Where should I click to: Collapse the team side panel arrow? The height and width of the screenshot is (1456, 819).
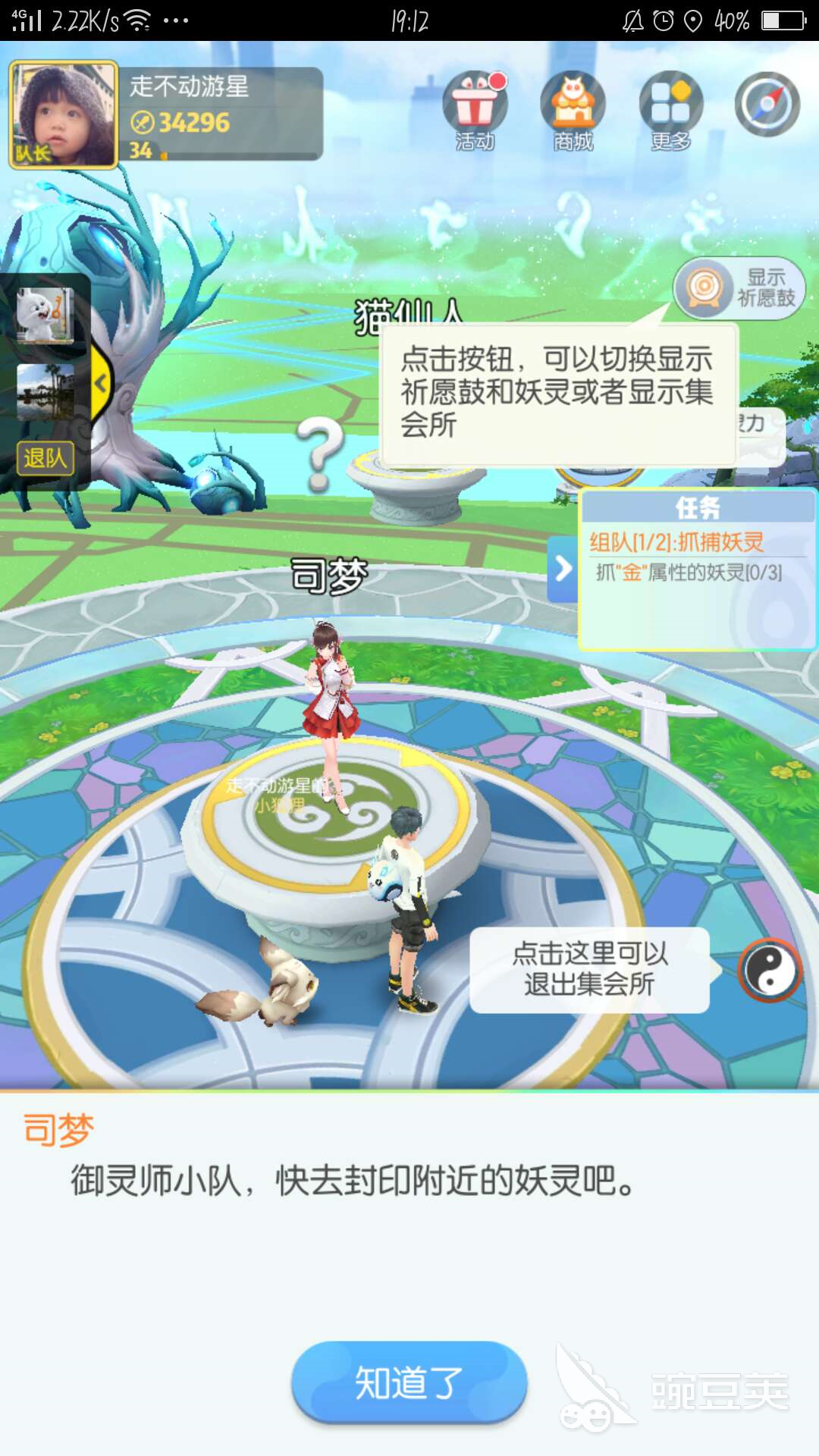pyautogui.click(x=102, y=383)
